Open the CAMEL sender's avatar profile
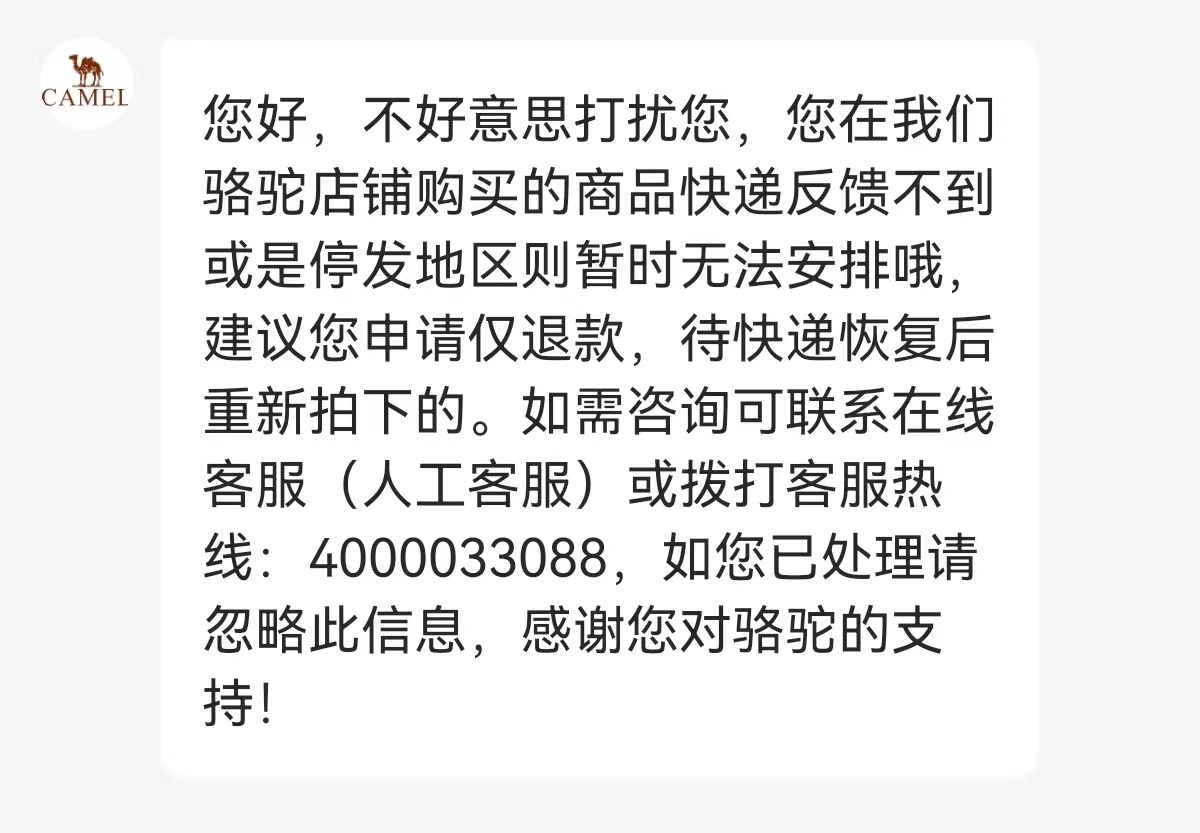 coord(85,82)
